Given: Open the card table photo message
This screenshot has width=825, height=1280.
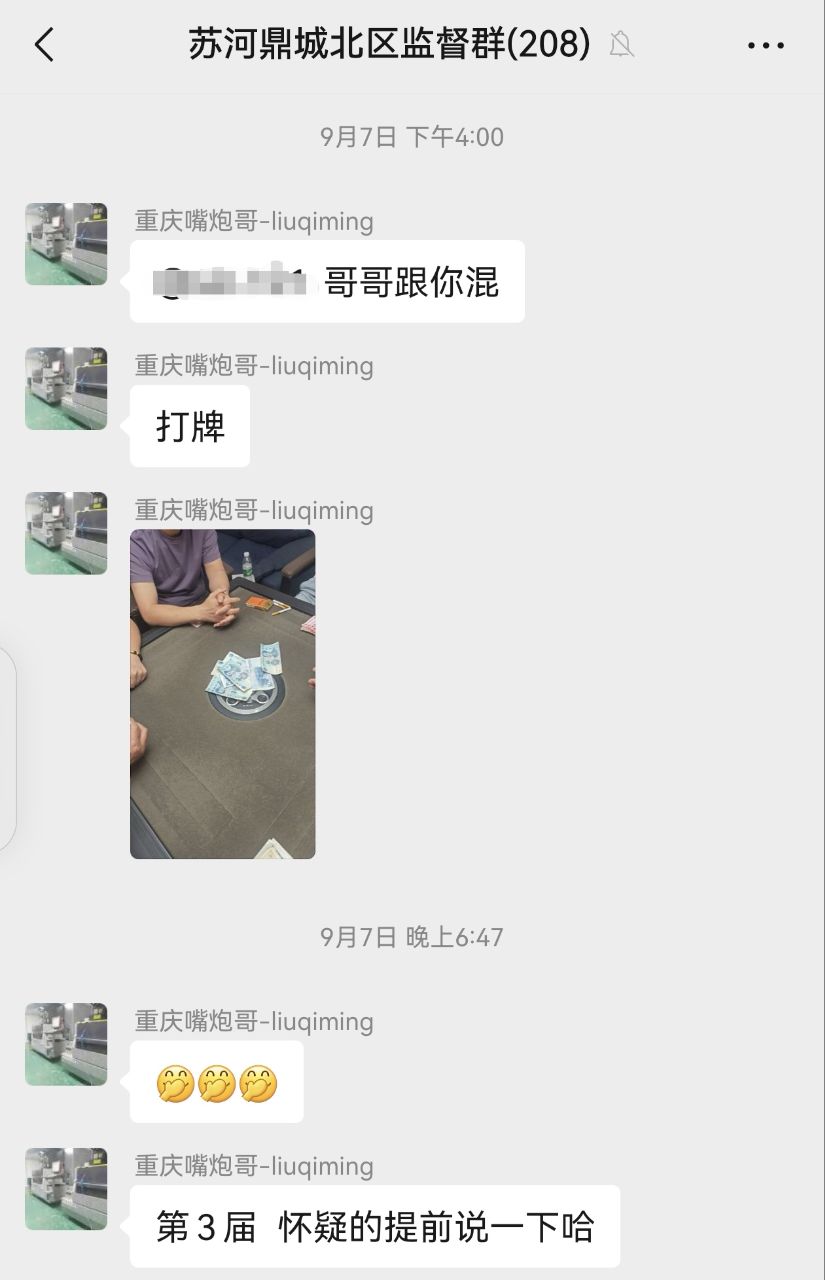Looking at the screenshot, I should 222,693.
